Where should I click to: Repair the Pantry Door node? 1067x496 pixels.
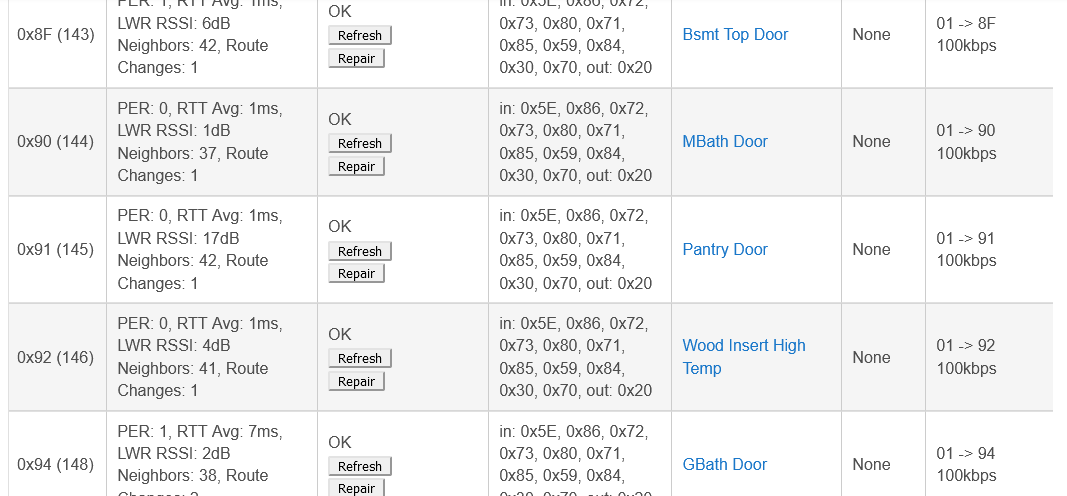pos(356,273)
